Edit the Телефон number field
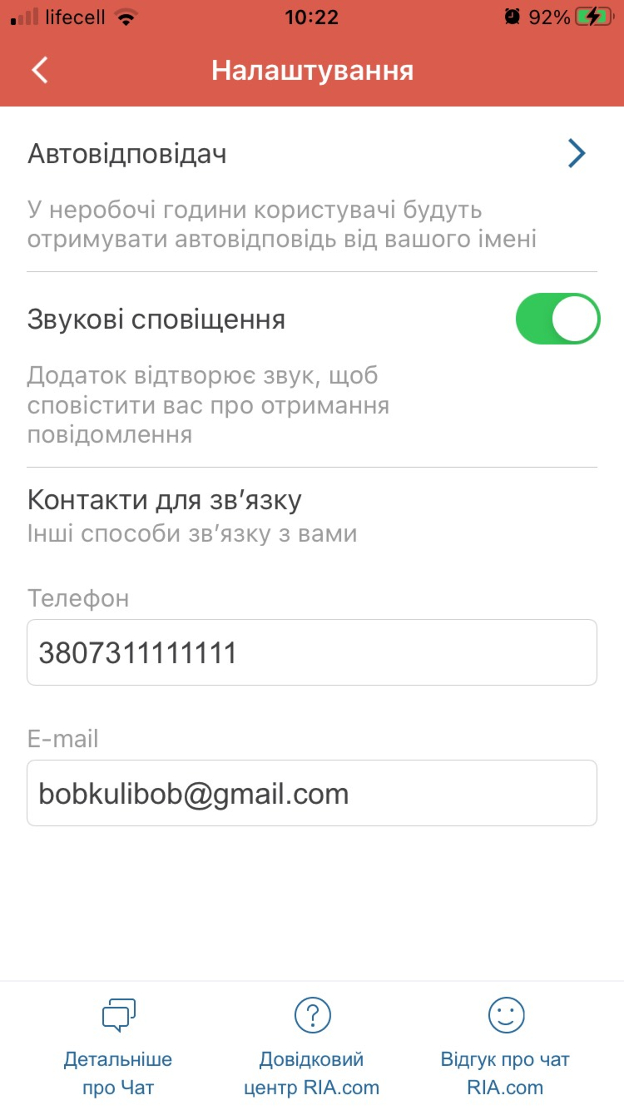Viewport: 624px width, 1110px height. tap(312, 653)
